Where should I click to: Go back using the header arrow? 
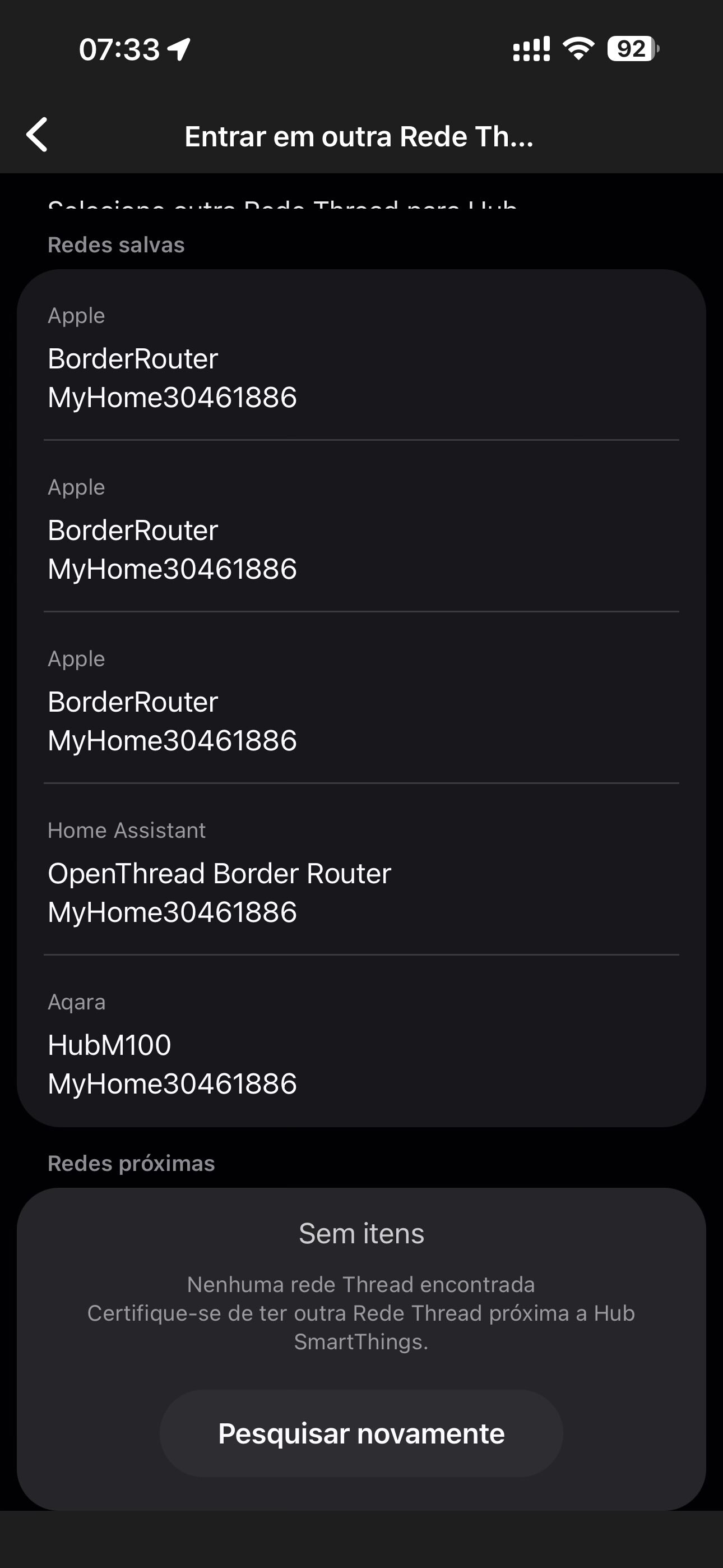38,135
